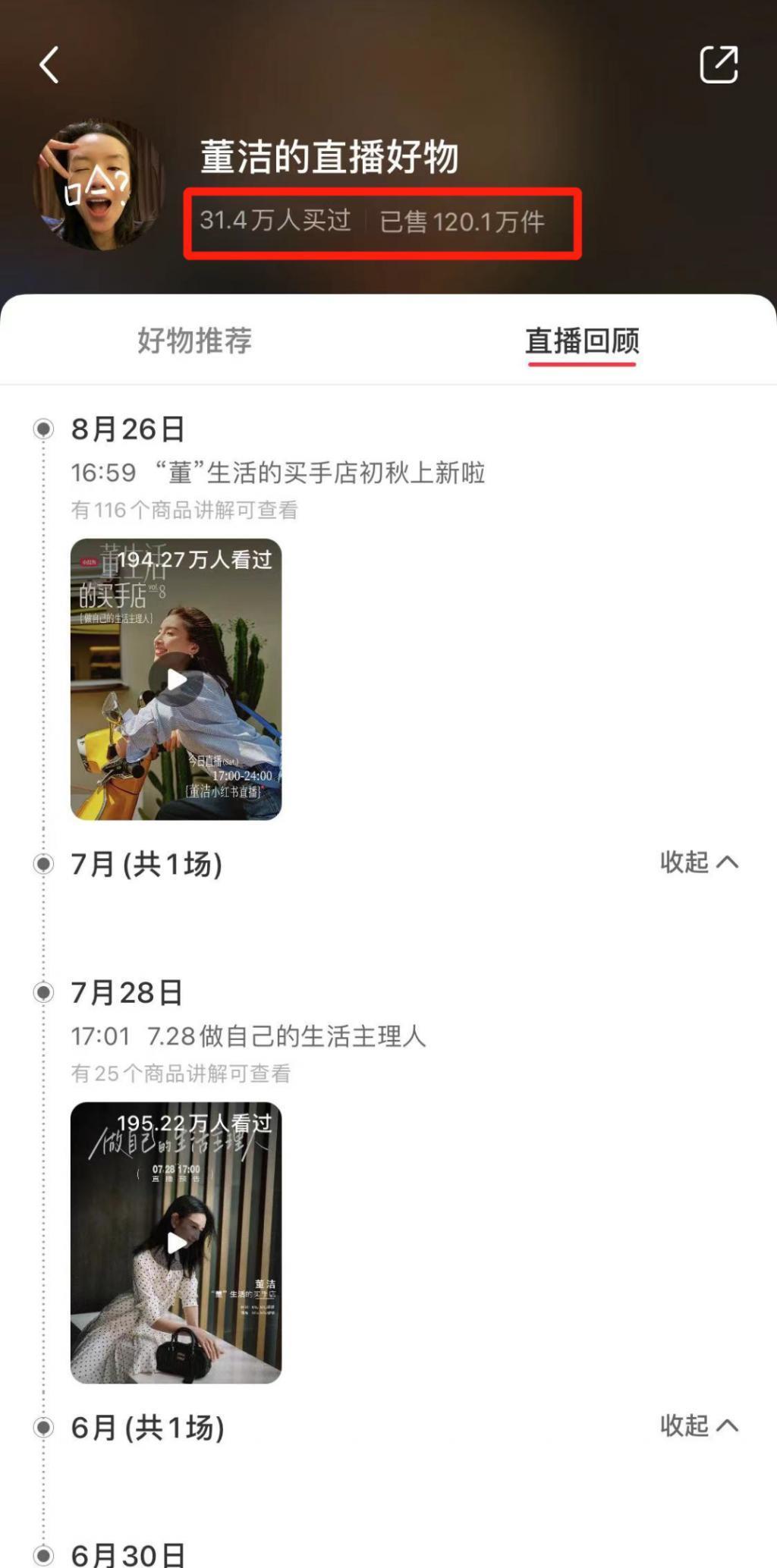Switch to the 直播回顾 tab

pyautogui.click(x=581, y=341)
